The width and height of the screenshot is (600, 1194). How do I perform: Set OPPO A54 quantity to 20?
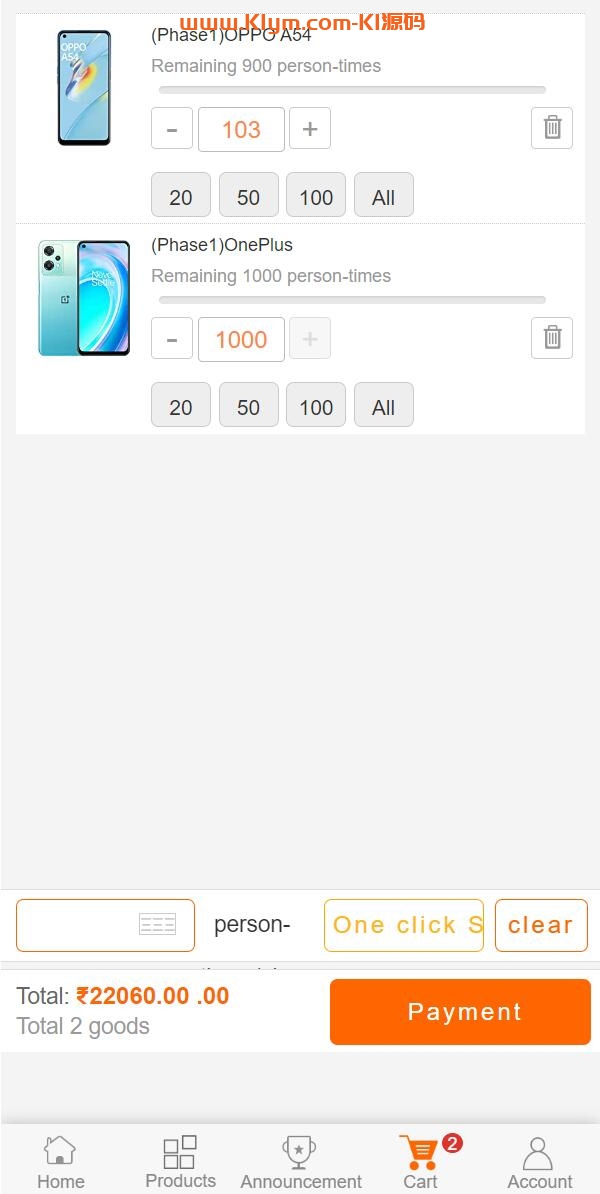coord(181,195)
